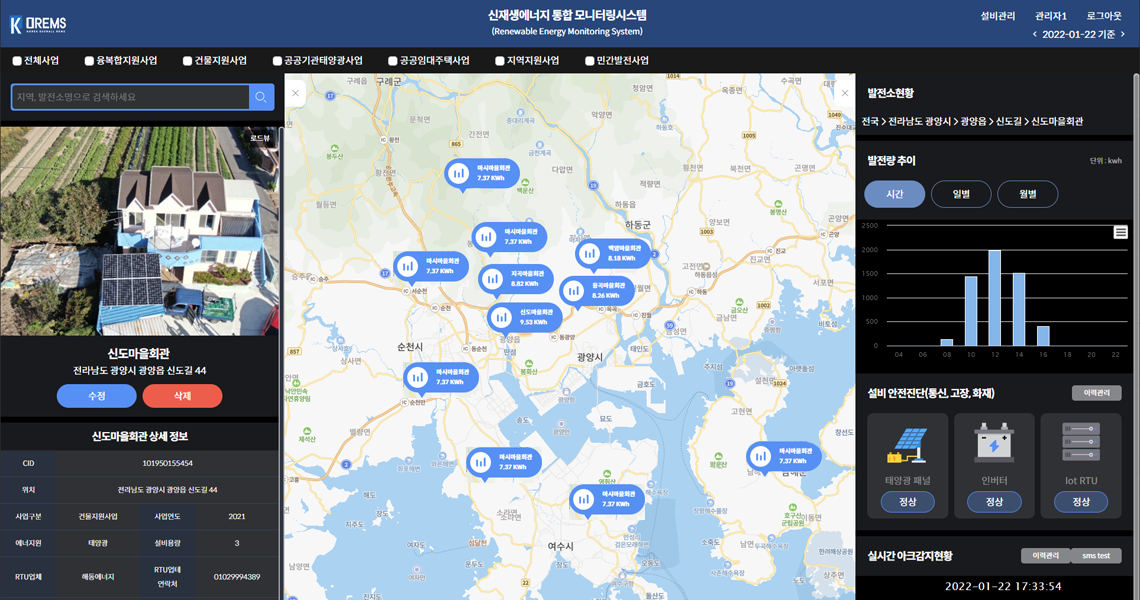Switch chart to 일별 view

coord(961,194)
